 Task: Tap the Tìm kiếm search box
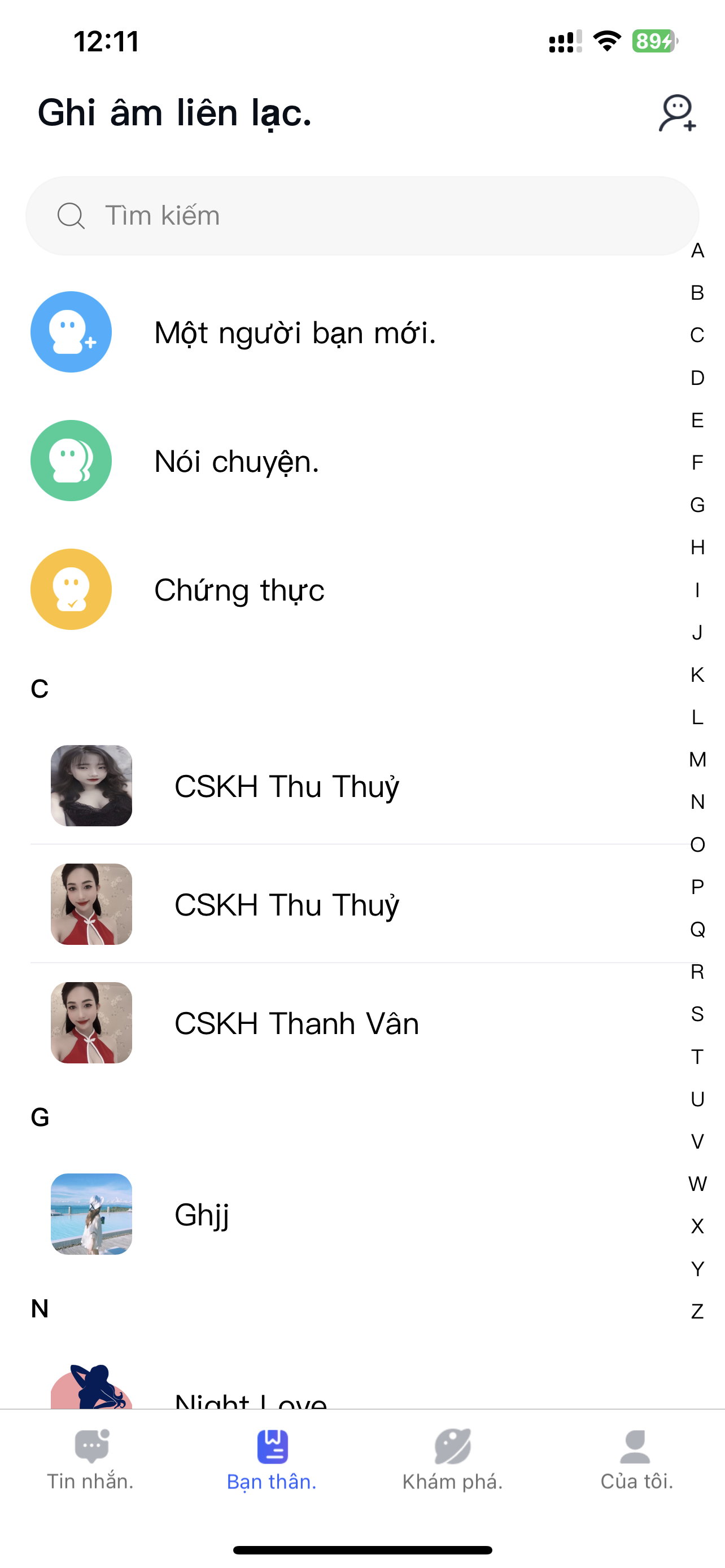click(361, 216)
